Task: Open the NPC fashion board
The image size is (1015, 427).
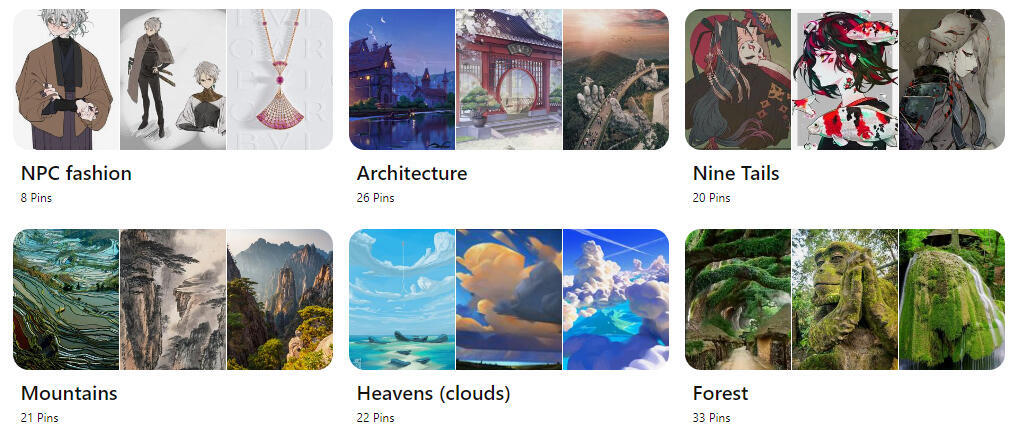Action: coord(172,80)
